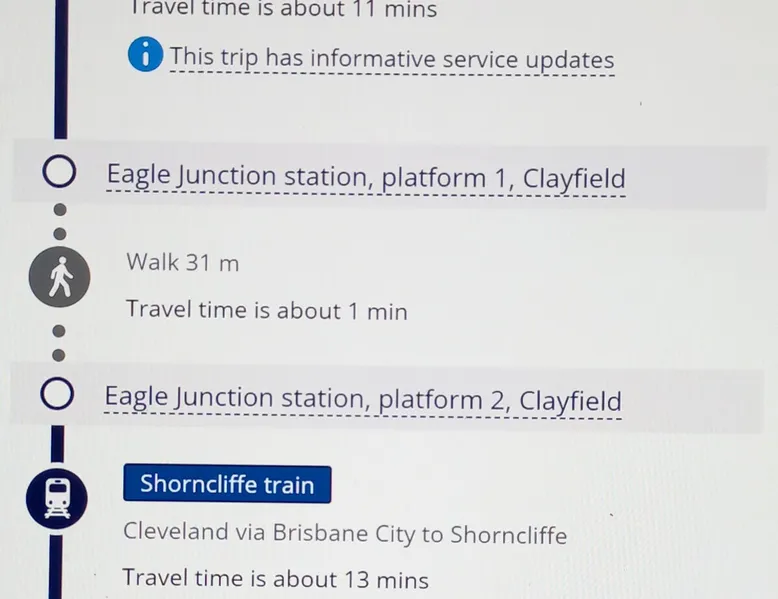The width and height of the screenshot is (778, 599).
Task: Tap the Shorncliffe train button
Action: [227, 485]
